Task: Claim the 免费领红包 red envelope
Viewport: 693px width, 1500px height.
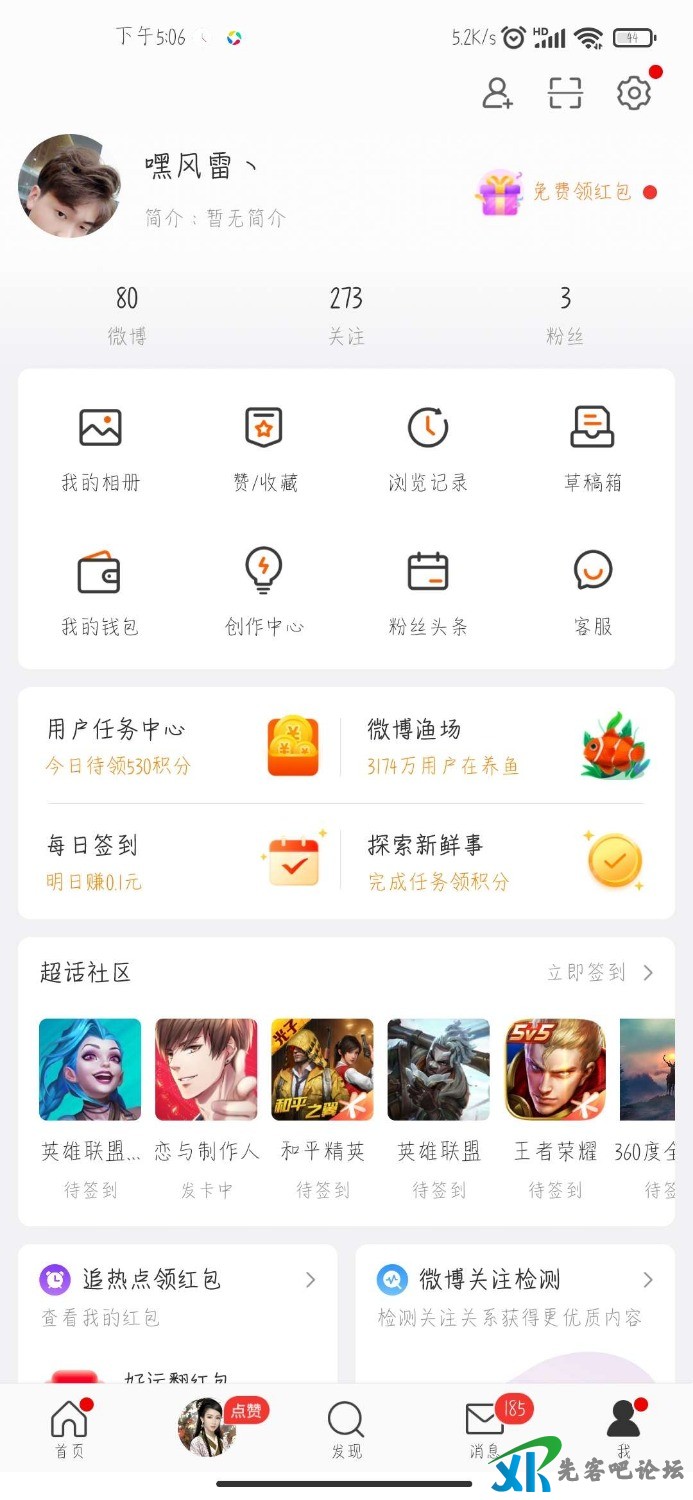Action: (x=565, y=192)
